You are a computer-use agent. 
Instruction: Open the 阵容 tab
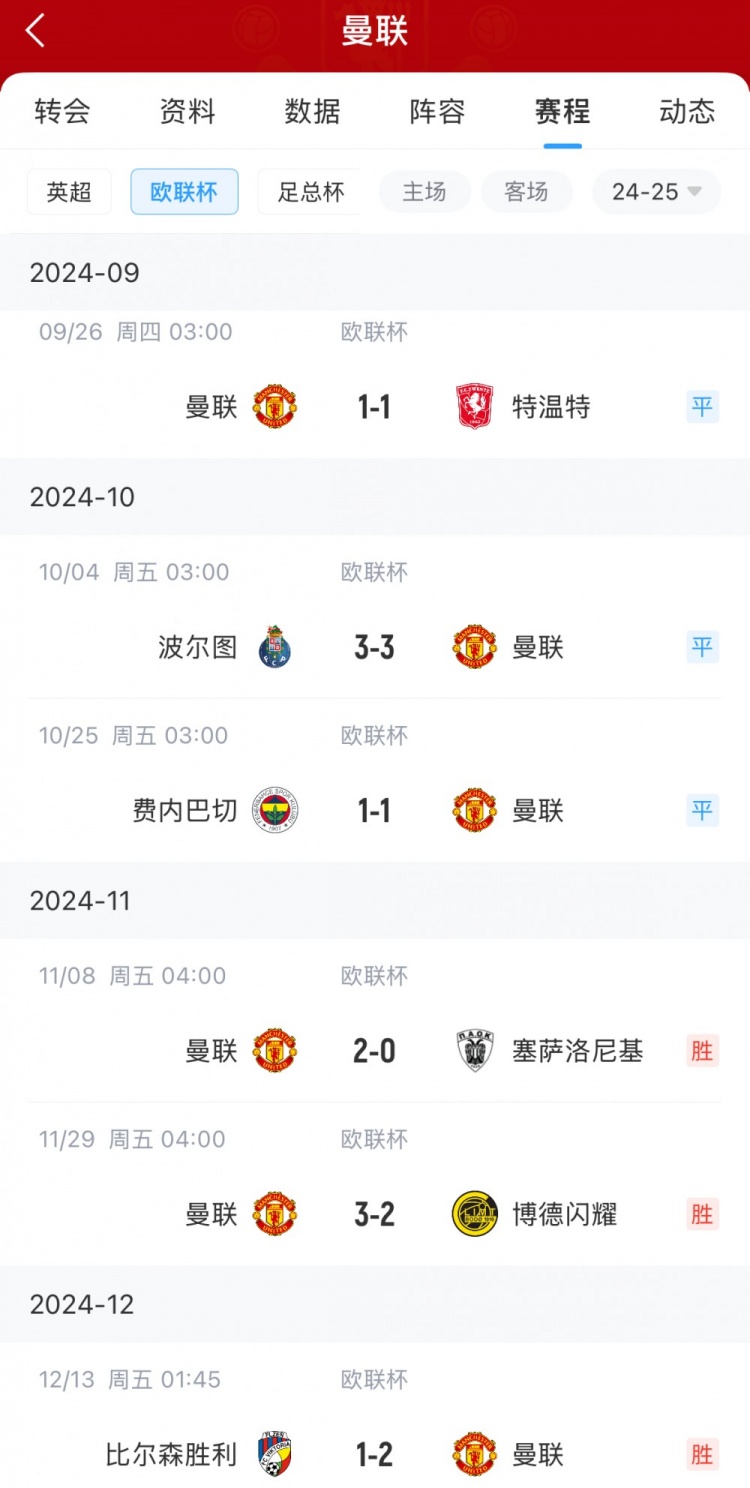(437, 111)
